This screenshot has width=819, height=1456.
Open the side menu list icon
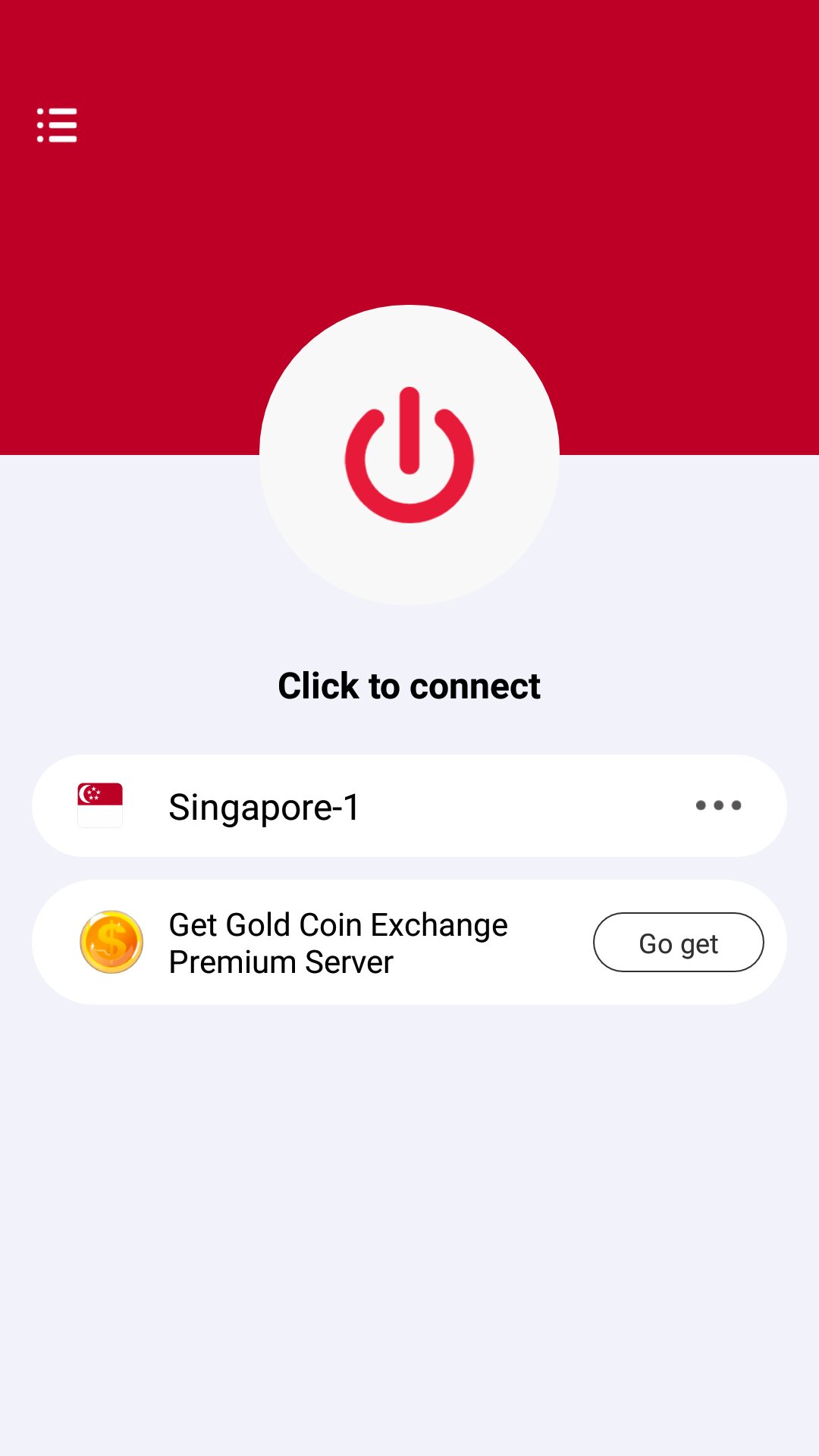pyautogui.click(x=57, y=125)
